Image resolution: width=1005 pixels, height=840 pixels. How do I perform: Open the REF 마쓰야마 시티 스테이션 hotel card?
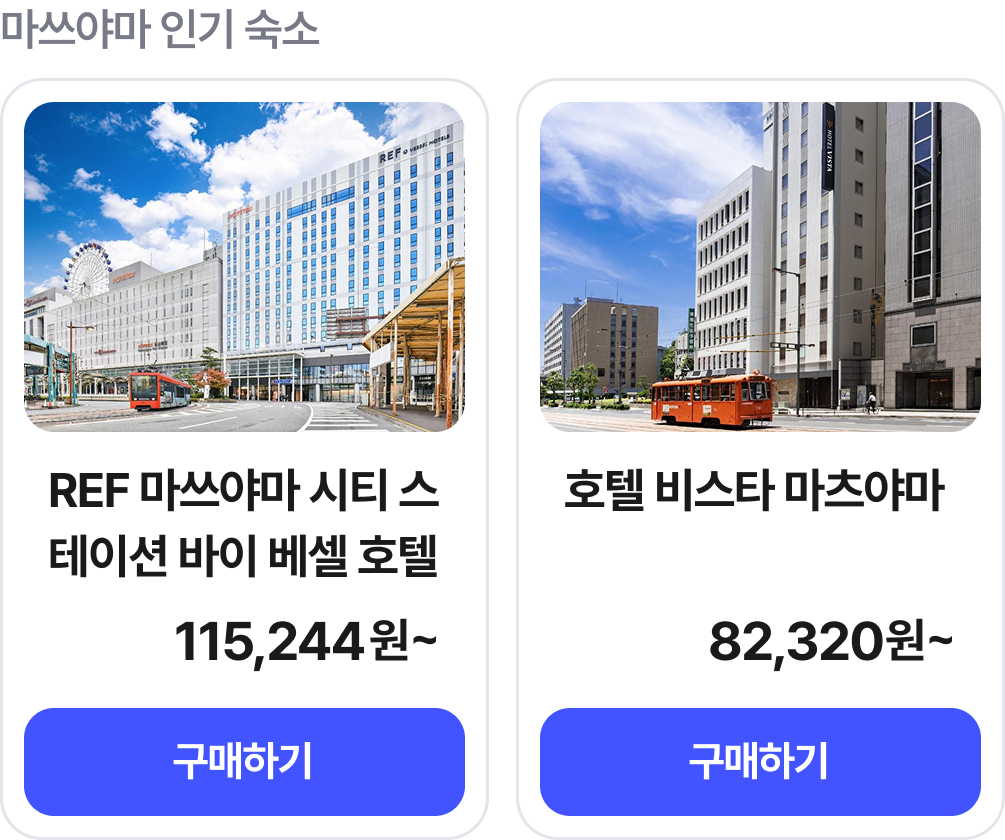[244, 267]
